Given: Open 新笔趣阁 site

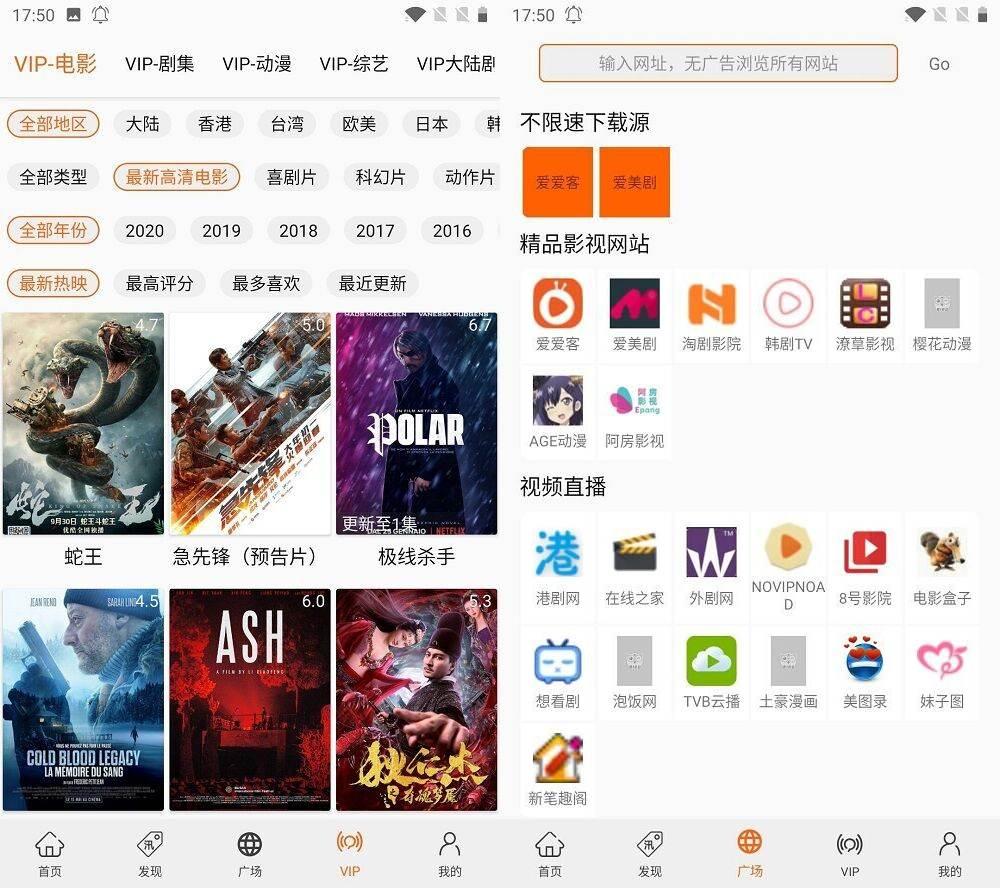Looking at the screenshot, I should pos(557,768).
